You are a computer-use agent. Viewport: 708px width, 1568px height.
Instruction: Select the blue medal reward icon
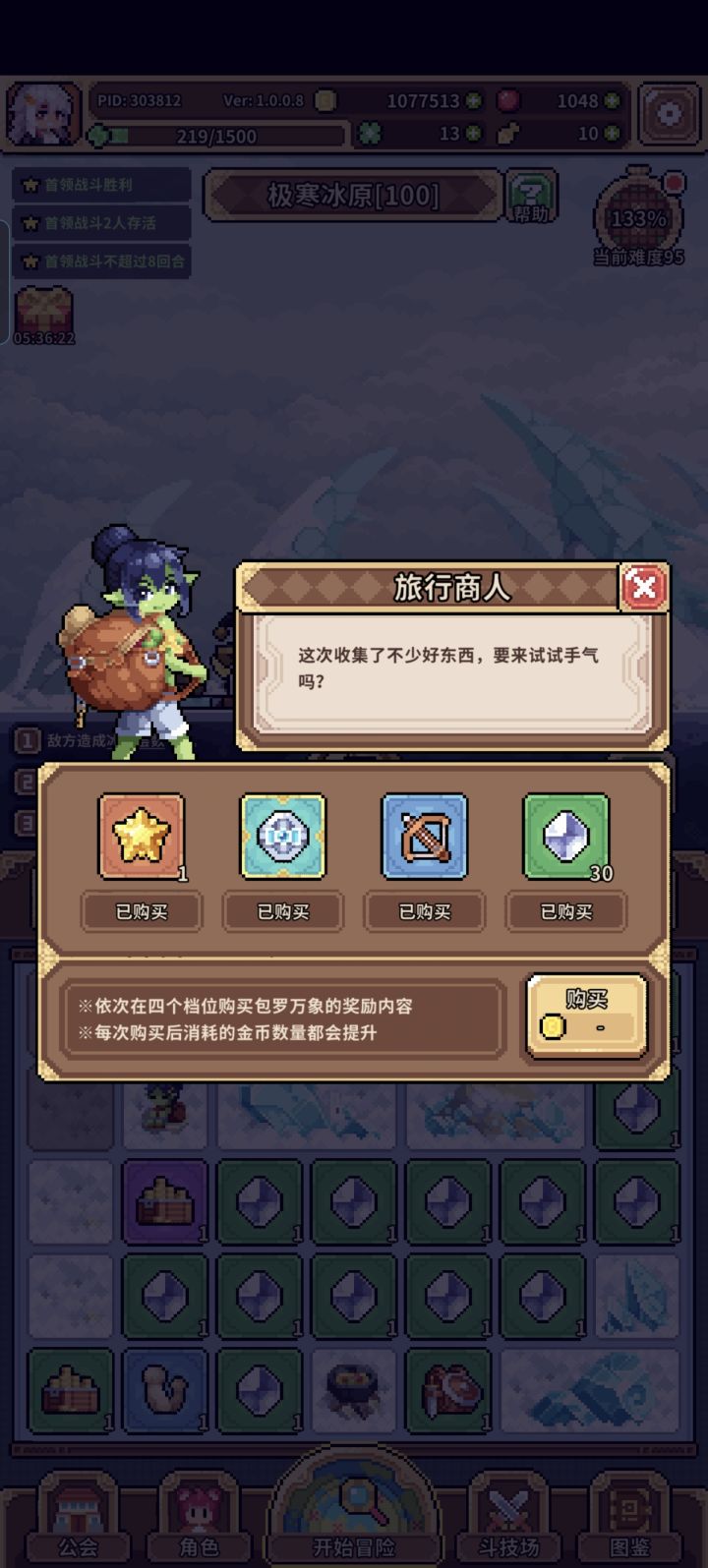click(282, 837)
